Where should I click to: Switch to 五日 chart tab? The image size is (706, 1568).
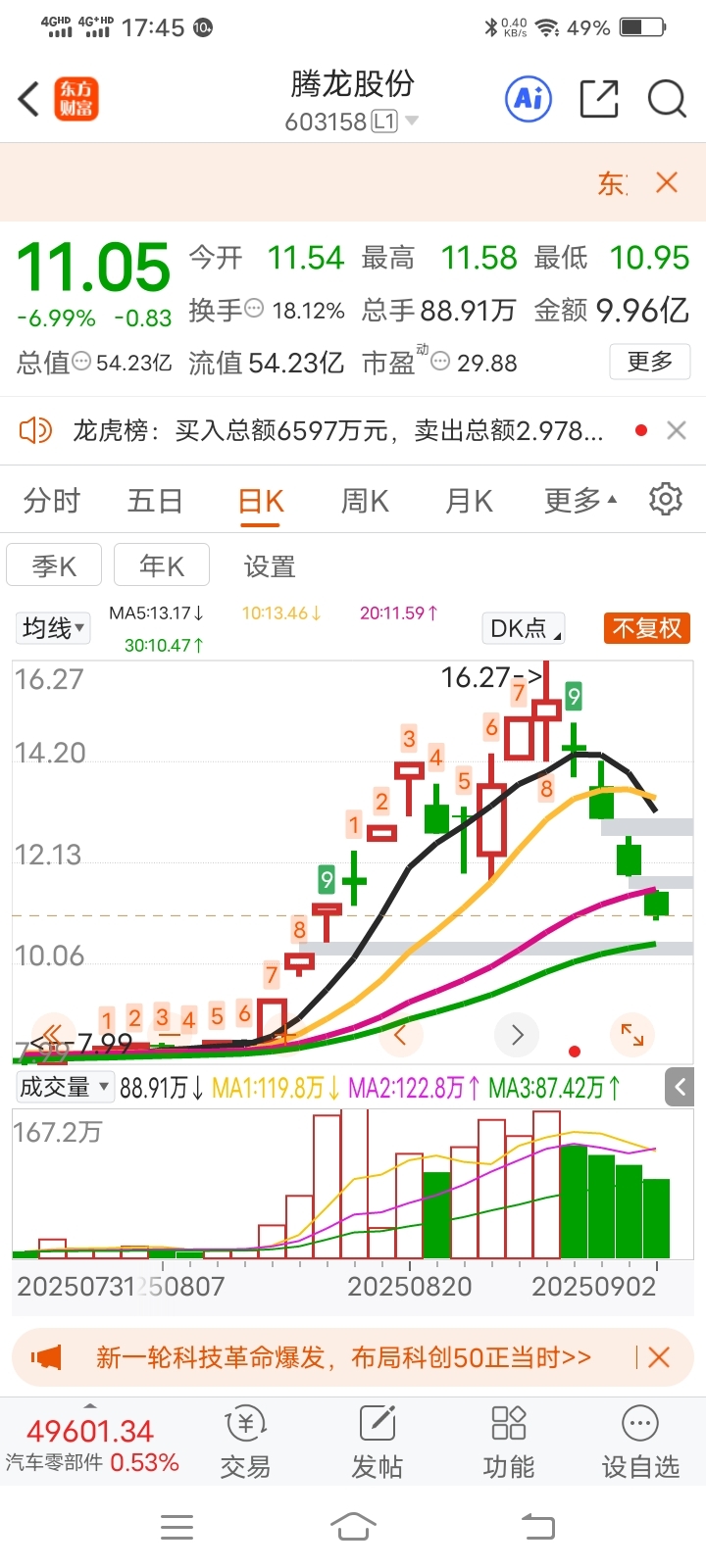pyautogui.click(x=155, y=501)
